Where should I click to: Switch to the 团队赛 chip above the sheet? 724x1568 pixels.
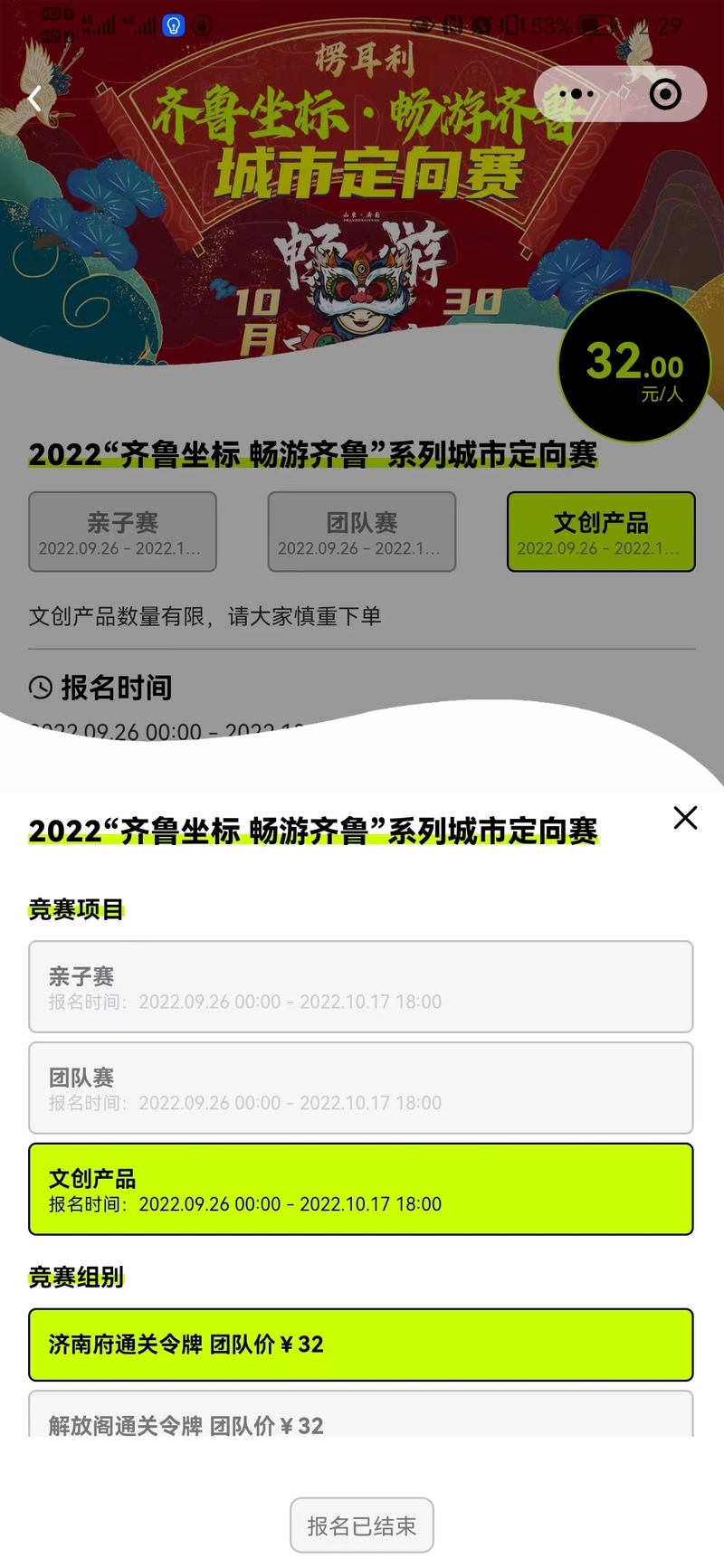361,532
